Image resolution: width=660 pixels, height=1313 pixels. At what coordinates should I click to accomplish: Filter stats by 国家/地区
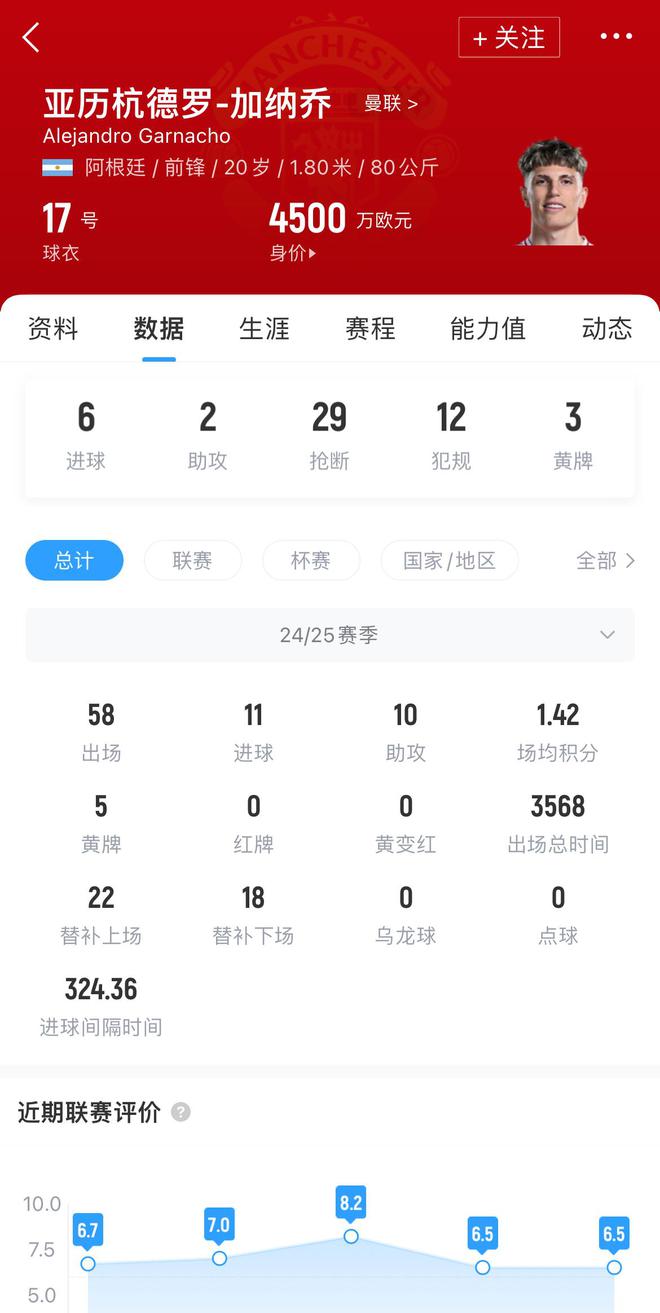coord(449,561)
